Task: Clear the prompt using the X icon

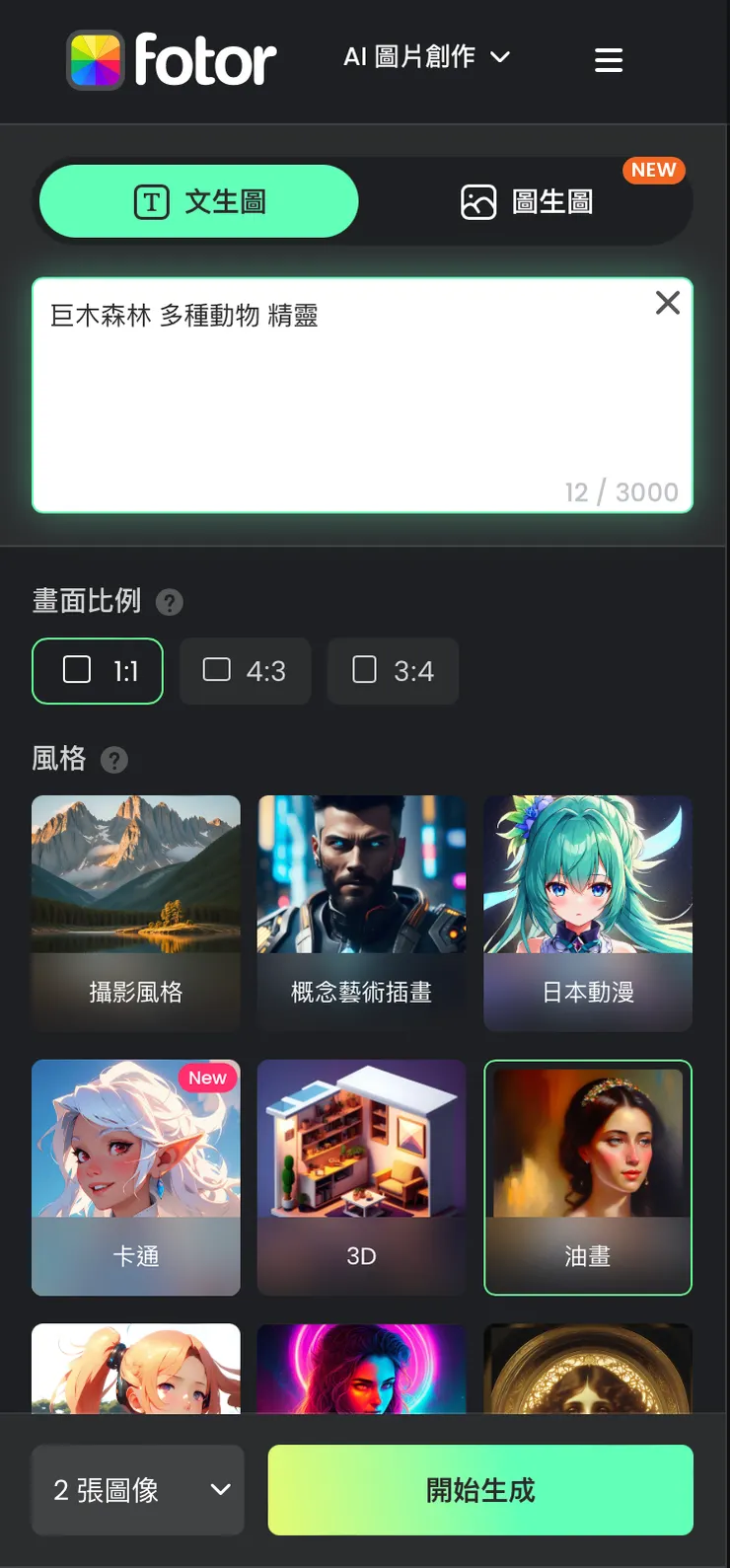Action: click(668, 303)
